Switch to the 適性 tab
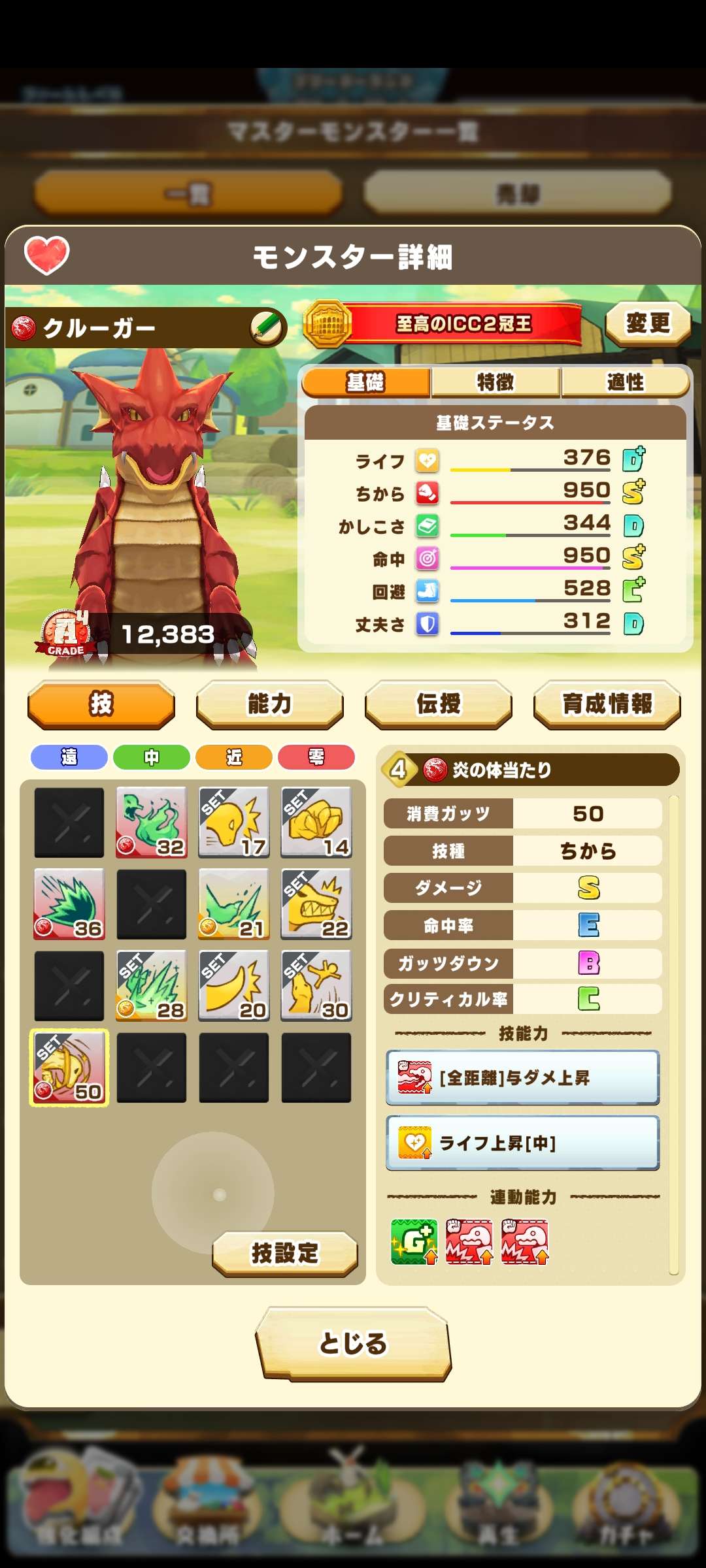 [x=625, y=382]
